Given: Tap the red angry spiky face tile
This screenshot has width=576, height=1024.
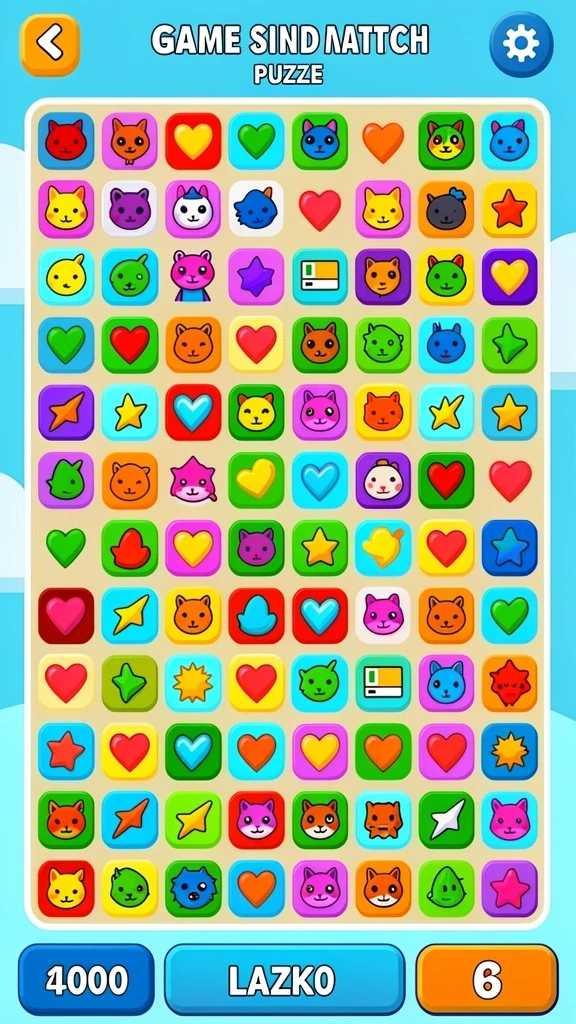Looking at the screenshot, I should [510, 684].
